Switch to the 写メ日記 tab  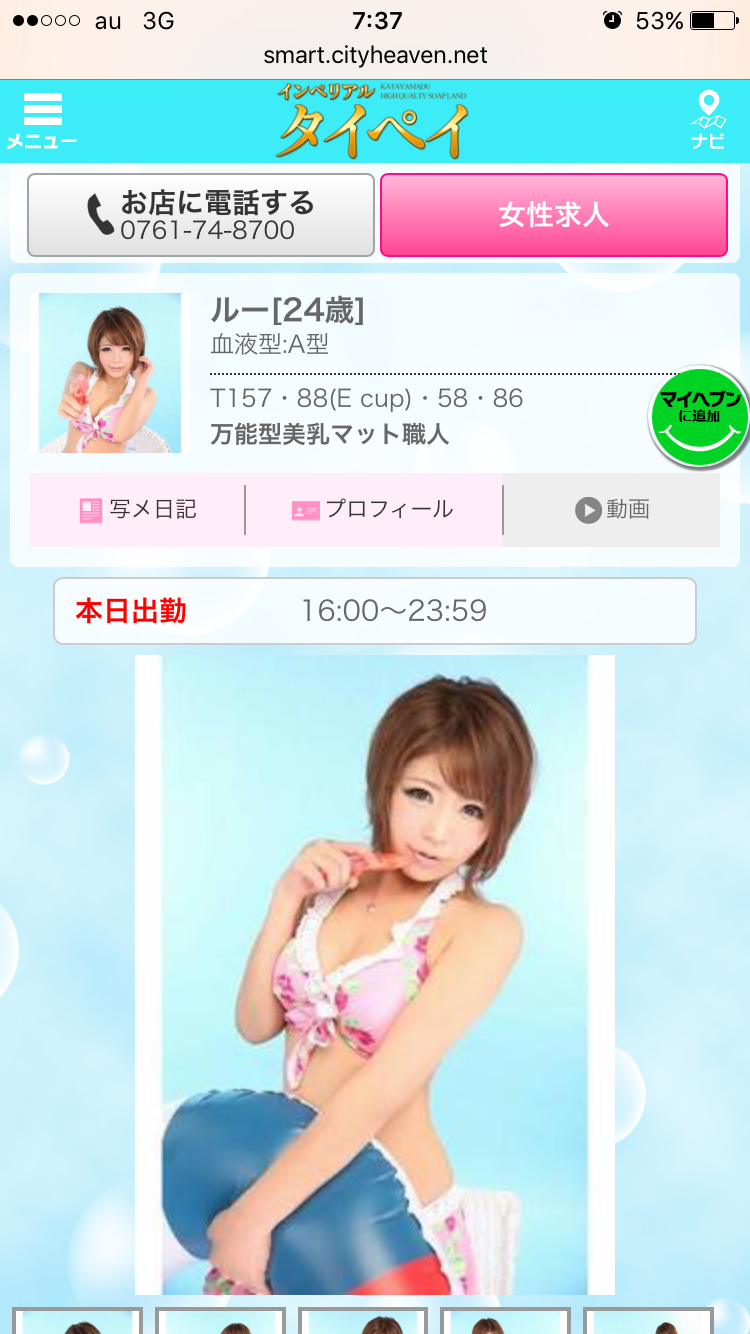click(x=138, y=510)
